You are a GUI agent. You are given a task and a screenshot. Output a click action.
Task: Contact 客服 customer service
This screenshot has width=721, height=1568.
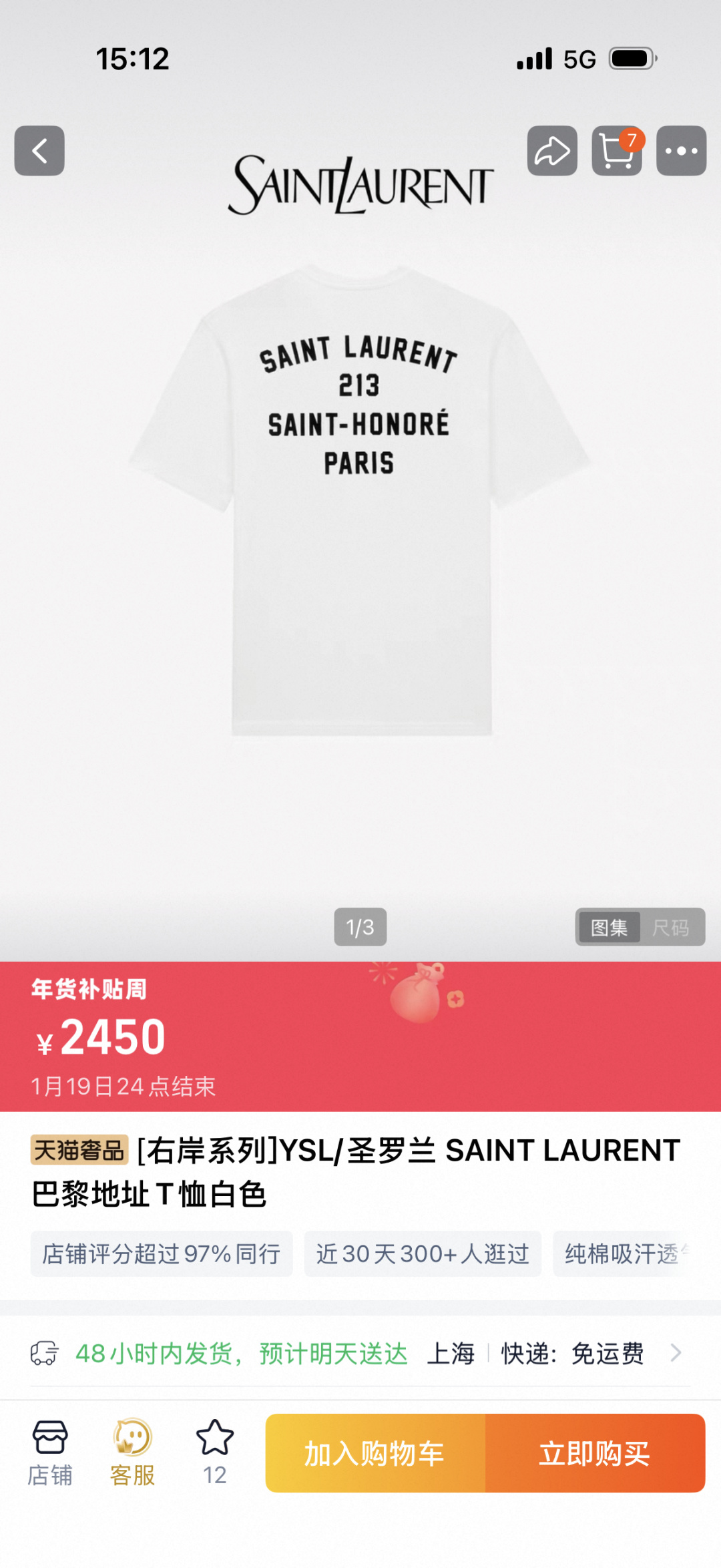coord(132,1452)
